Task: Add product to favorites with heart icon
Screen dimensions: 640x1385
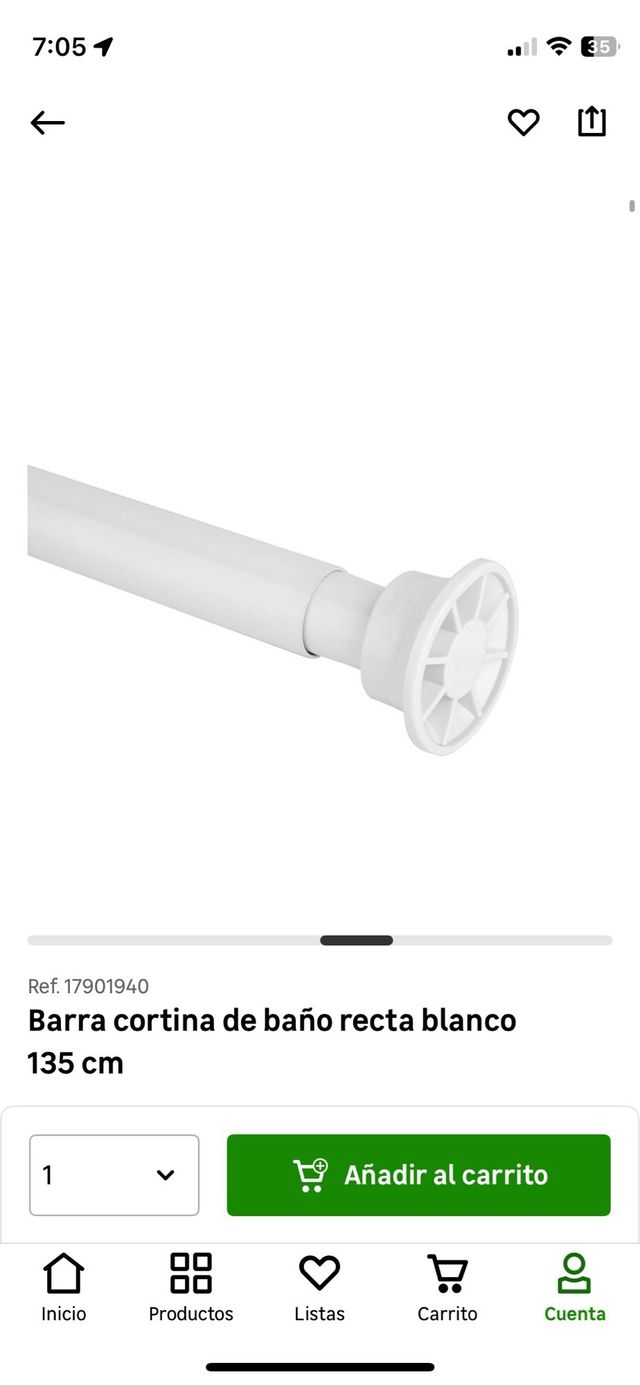Action: tap(523, 122)
